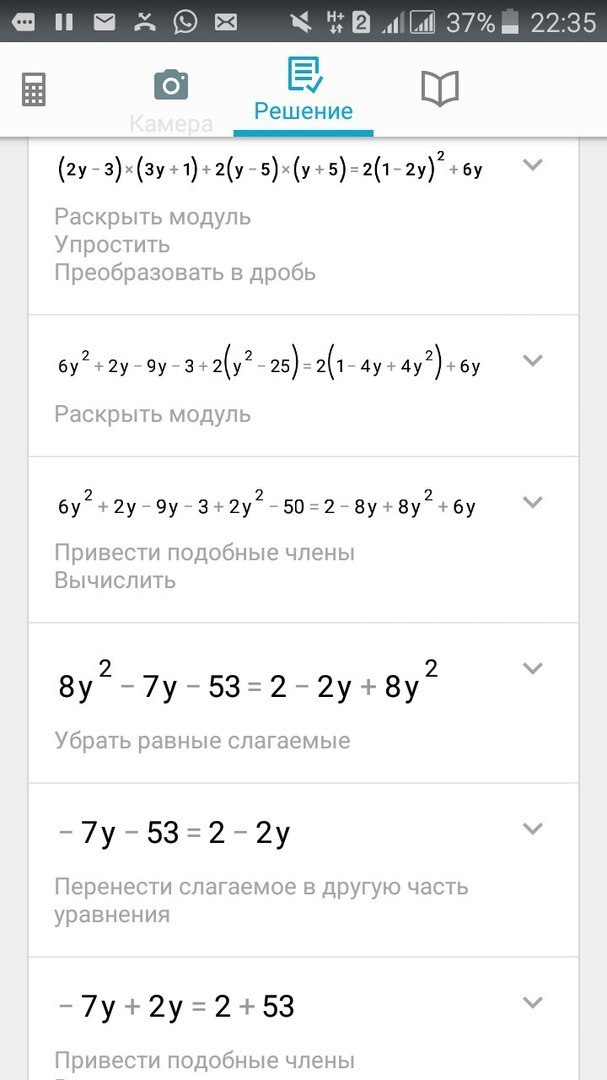Open the book history tab
607x1080 pixels.
click(x=440, y=90)
